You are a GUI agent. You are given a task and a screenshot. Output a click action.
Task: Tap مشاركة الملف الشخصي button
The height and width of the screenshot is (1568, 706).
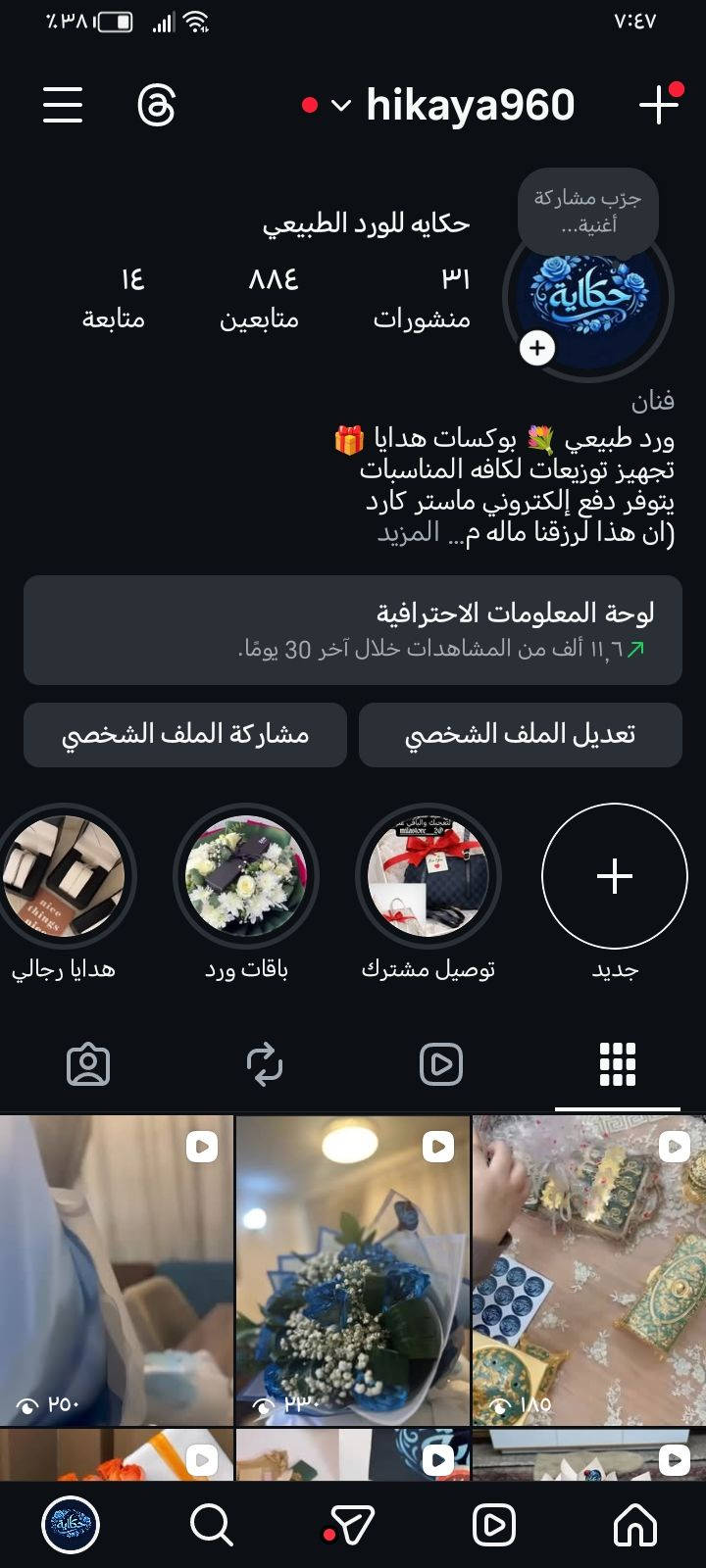tap(185, 734)
